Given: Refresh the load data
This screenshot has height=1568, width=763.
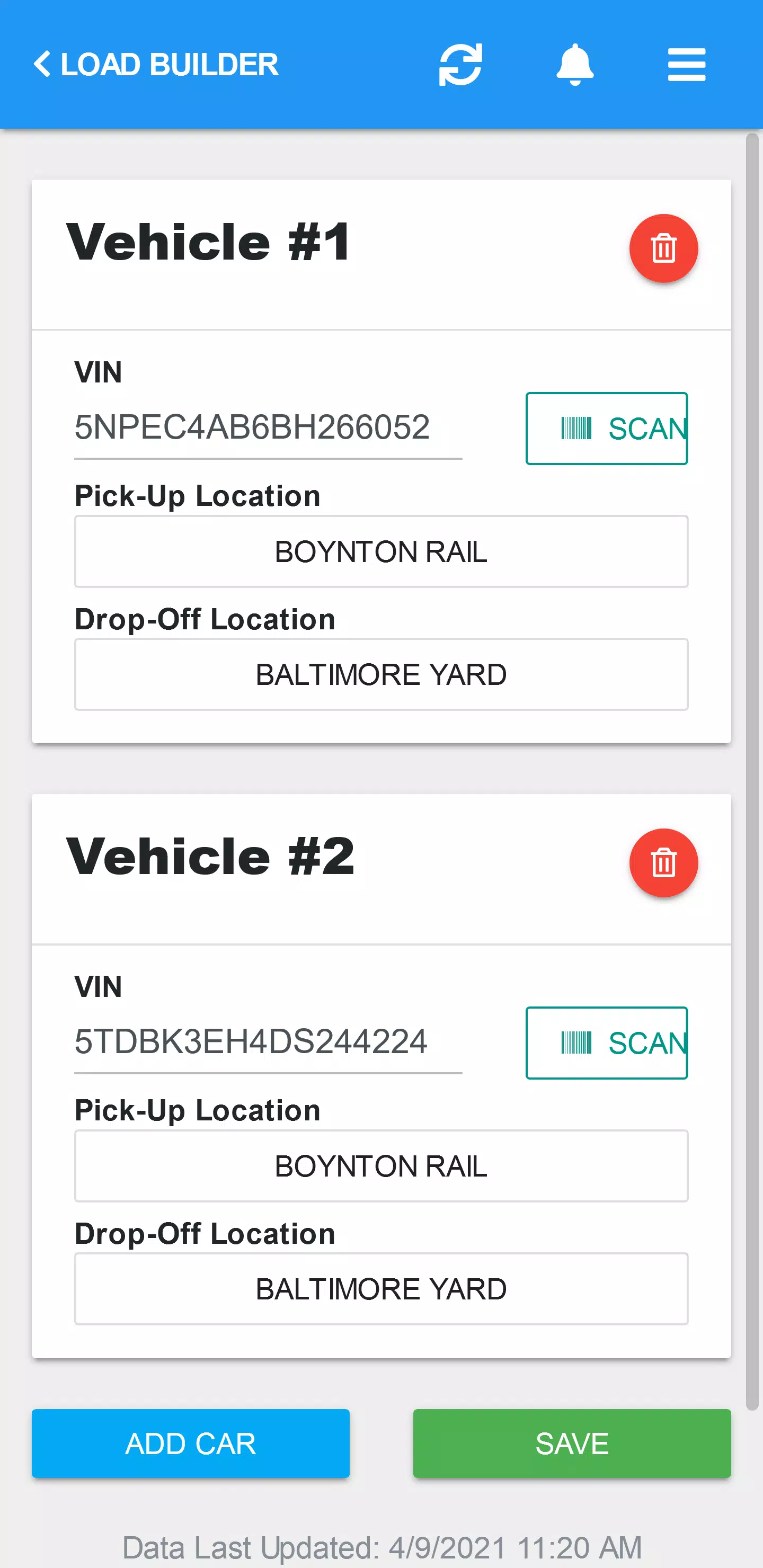Looking at the screenshot, I should pyautogui.click(x=460, y=64).
